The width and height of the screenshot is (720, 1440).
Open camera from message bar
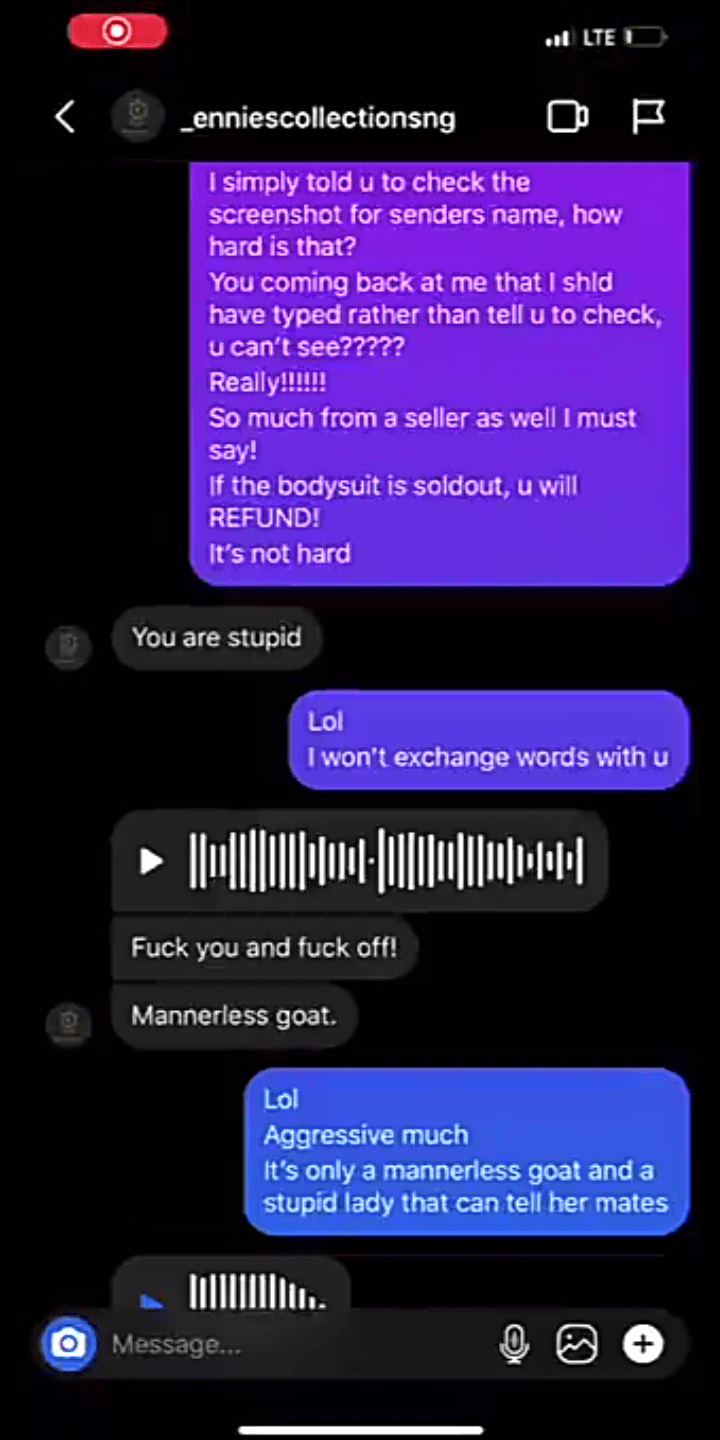coord(68,1344)
